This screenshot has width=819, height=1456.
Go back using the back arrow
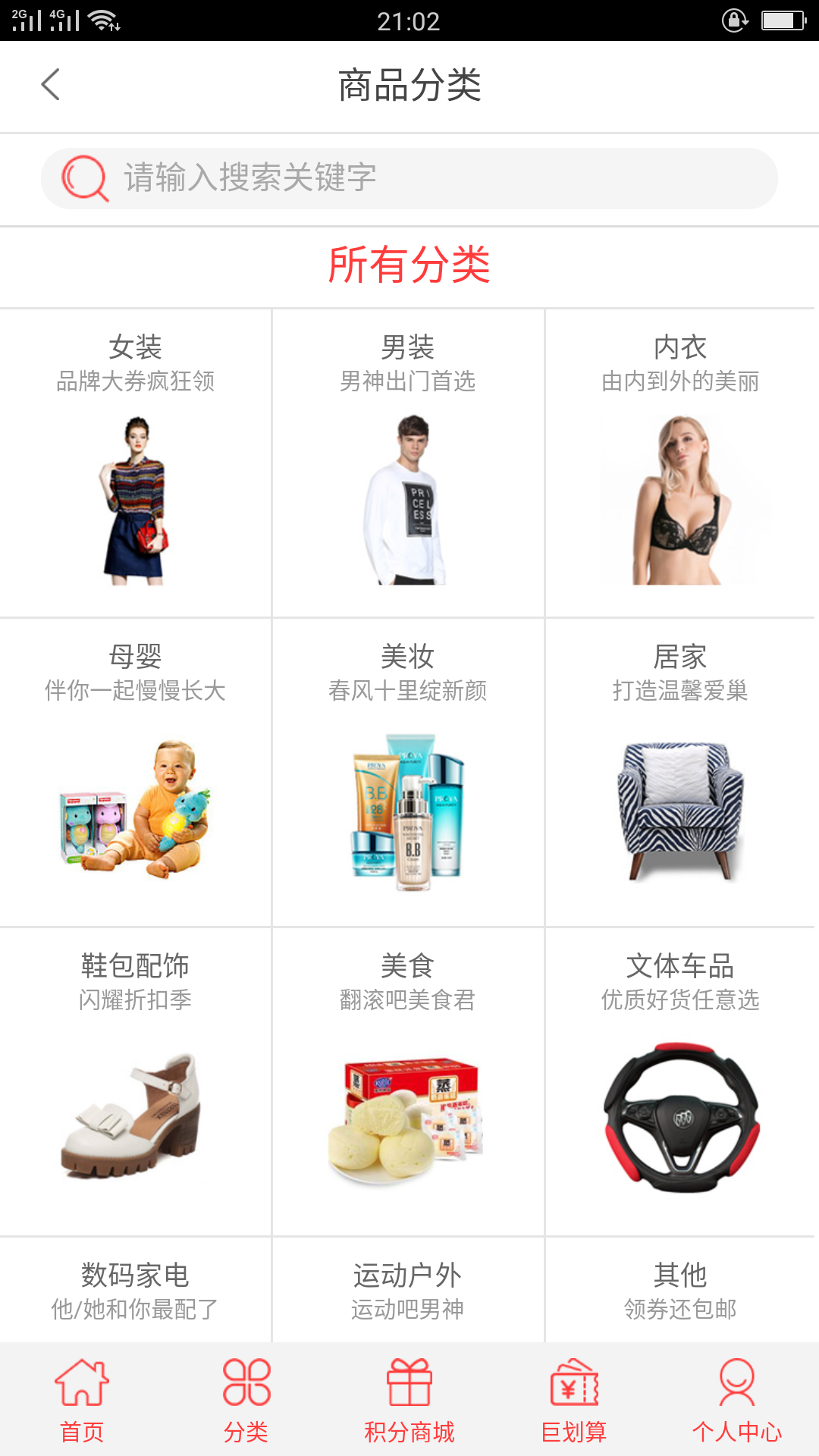coord(51,84)
